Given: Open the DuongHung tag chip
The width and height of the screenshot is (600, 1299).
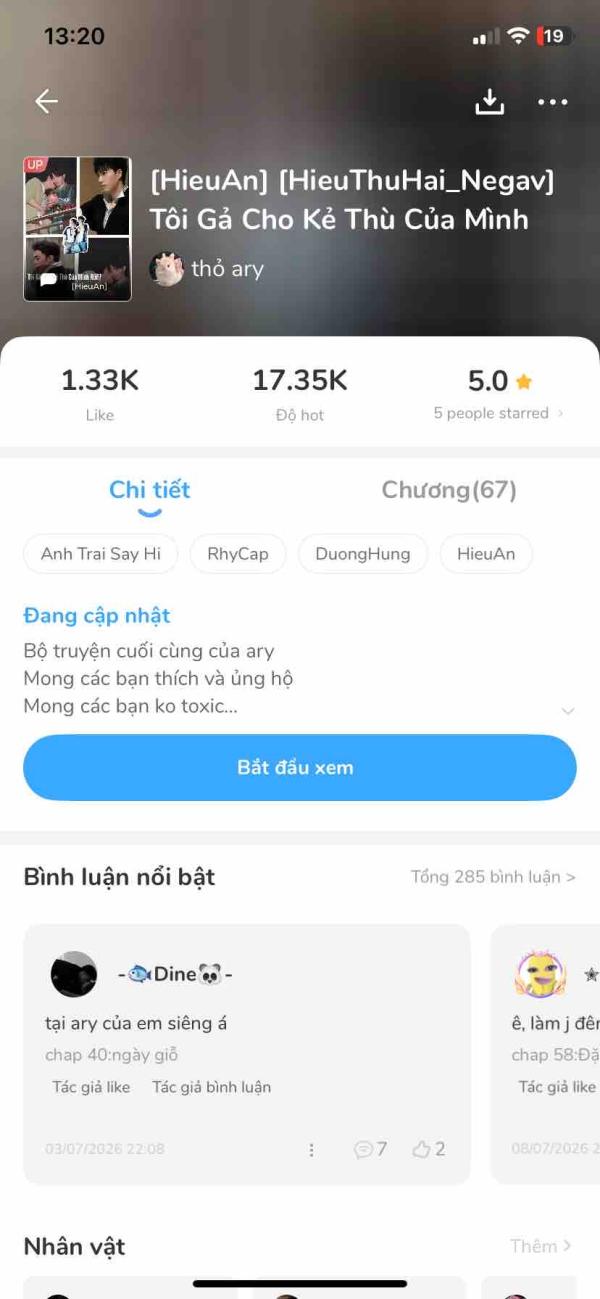Looking at the screenshot, I should coord(362,554).
